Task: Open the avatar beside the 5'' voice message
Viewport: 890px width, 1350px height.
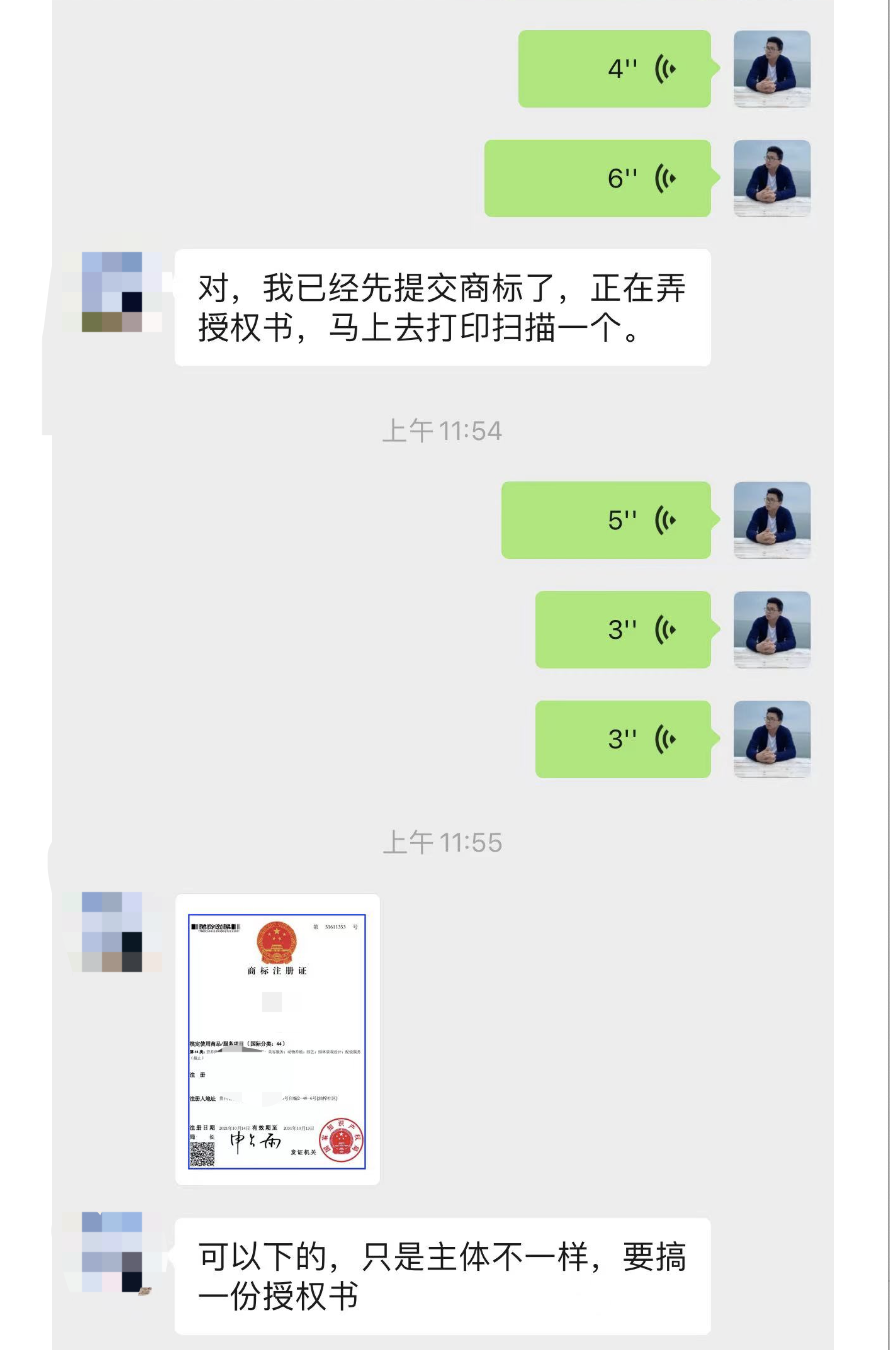Action: [x=772, y=520]
